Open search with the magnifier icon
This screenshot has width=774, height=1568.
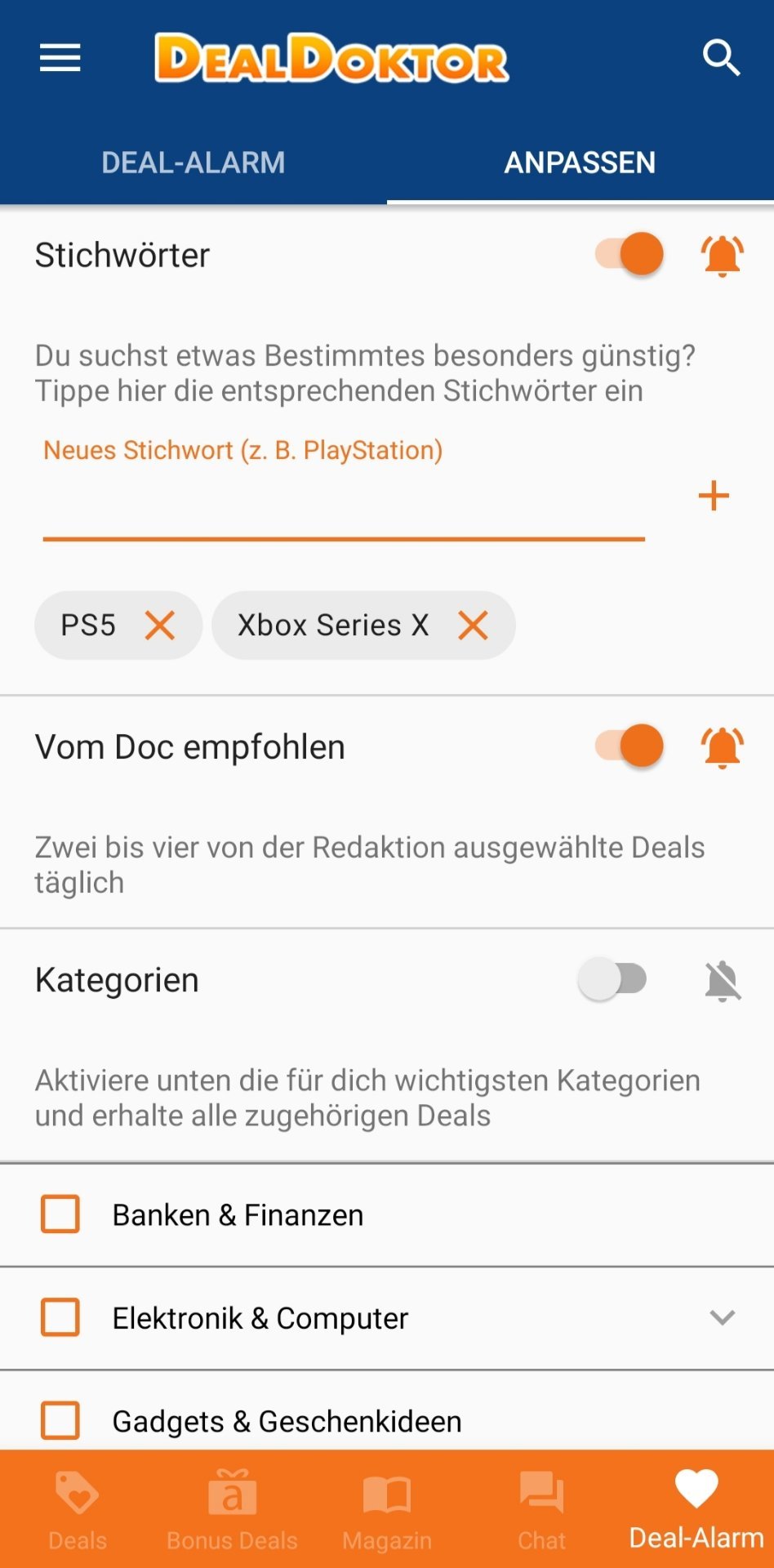coord(721,58)
